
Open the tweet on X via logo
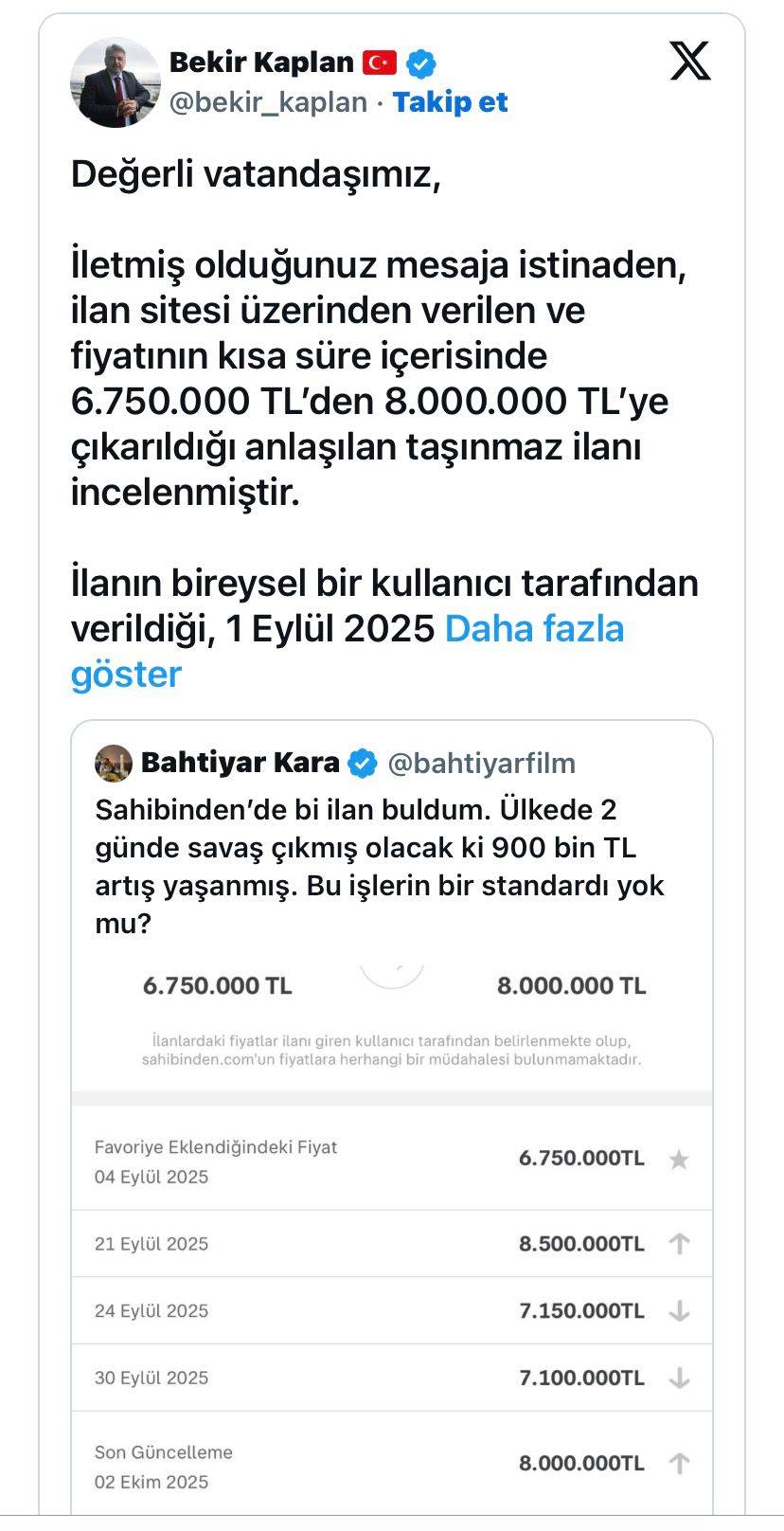[x=689, y=63]
